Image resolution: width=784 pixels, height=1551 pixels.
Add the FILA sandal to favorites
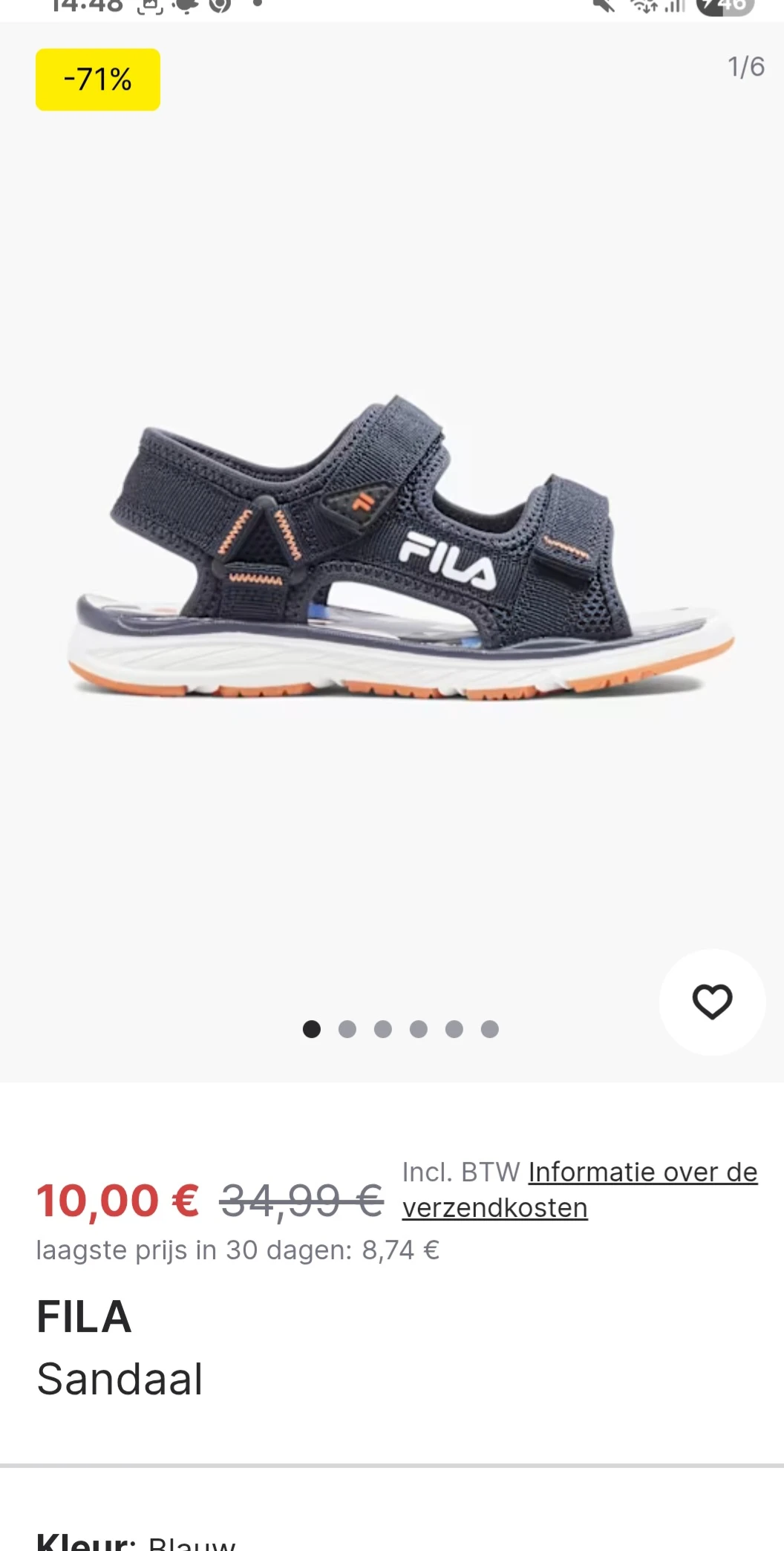coord(712,1002)
